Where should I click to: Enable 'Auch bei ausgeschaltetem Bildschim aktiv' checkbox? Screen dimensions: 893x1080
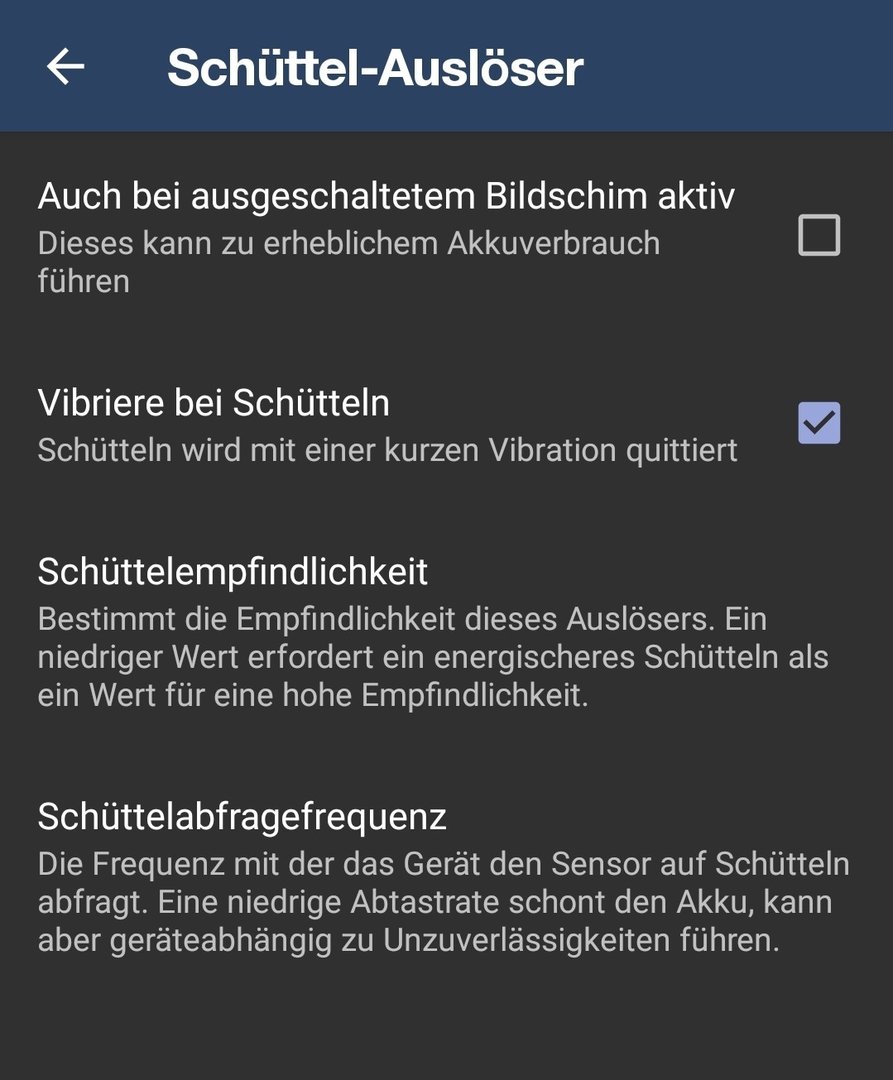[818, 236]
